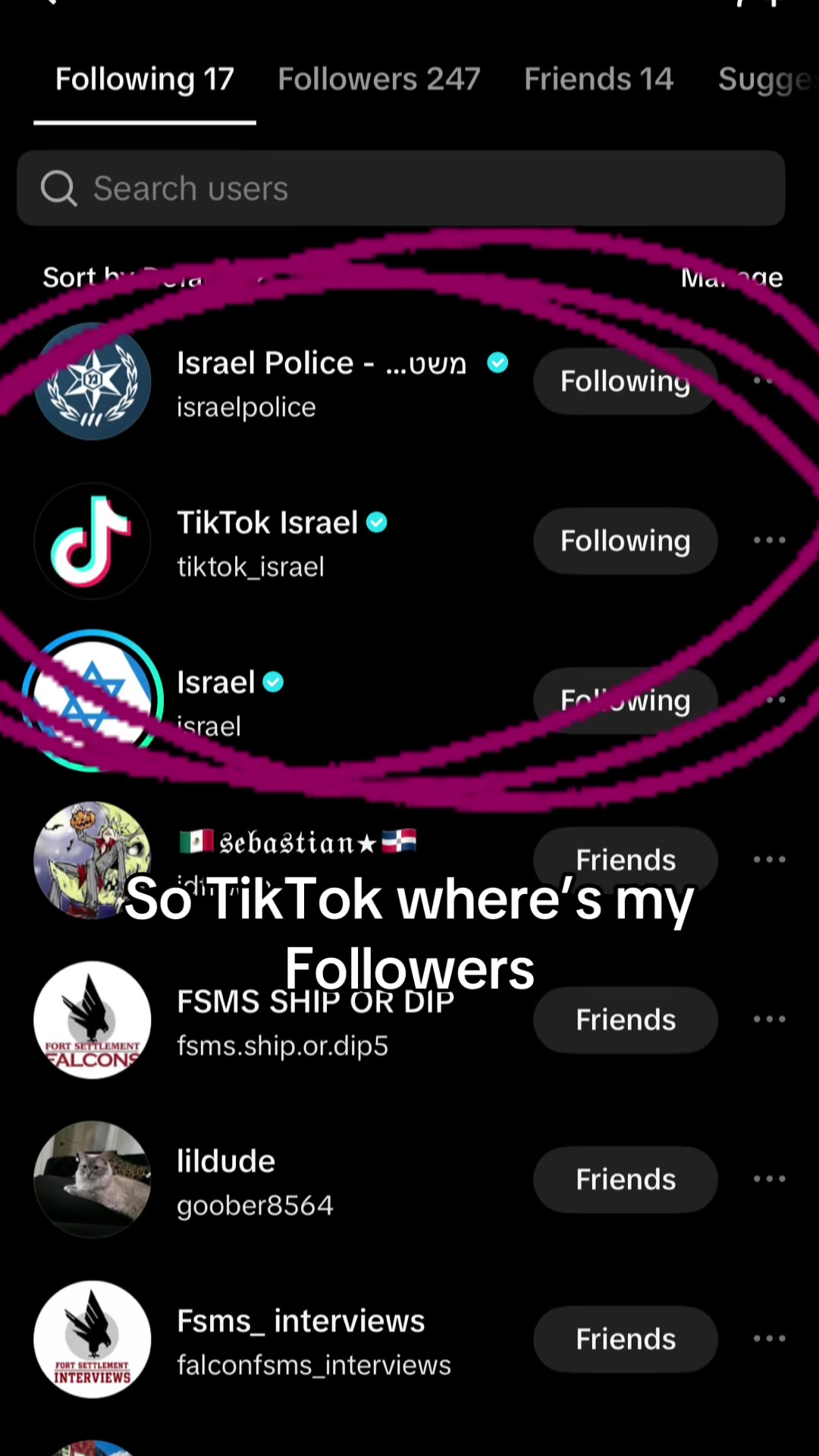Open more options for lildude
Image resolution: width=819 pixels, height=1456 pixels.
(x=770, y=1178)
